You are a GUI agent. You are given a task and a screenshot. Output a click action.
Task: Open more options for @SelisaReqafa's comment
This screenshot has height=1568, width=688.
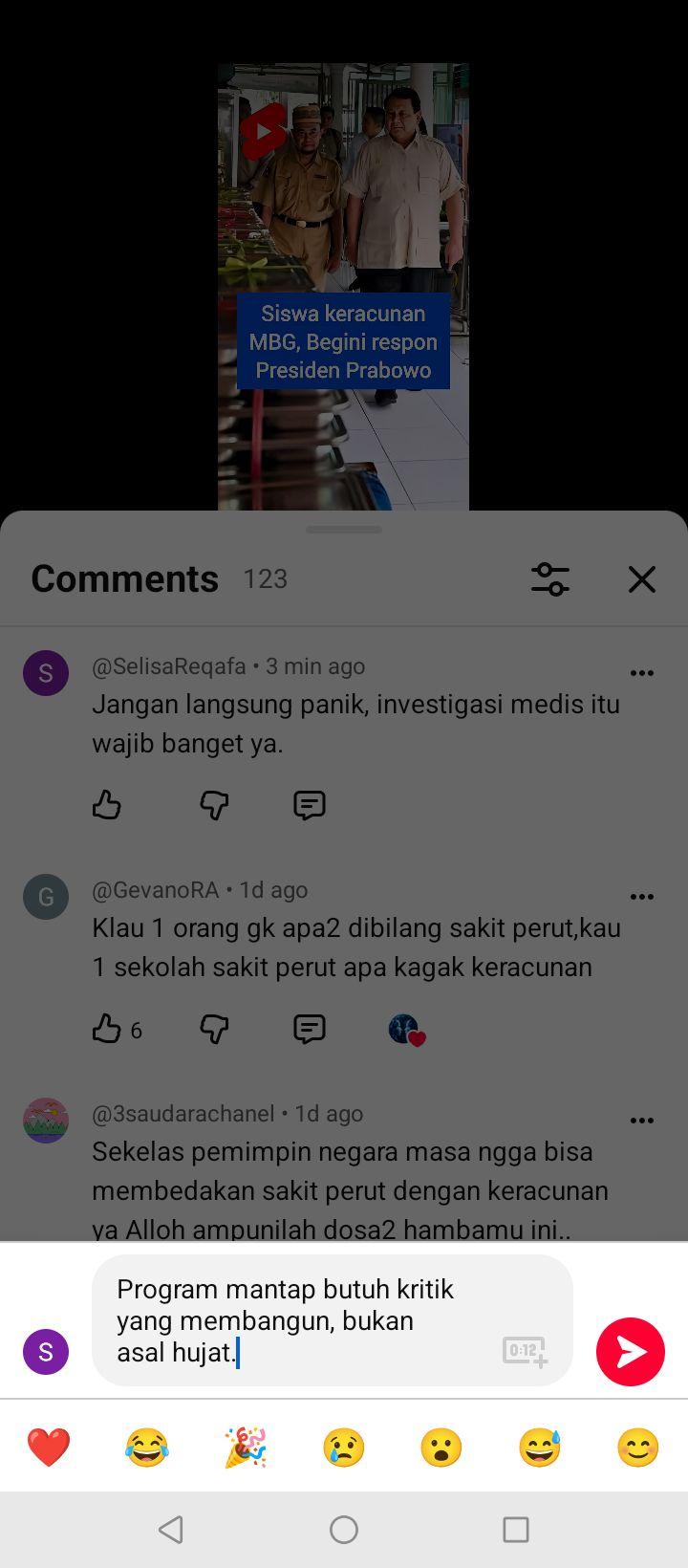tap(642, 673)
